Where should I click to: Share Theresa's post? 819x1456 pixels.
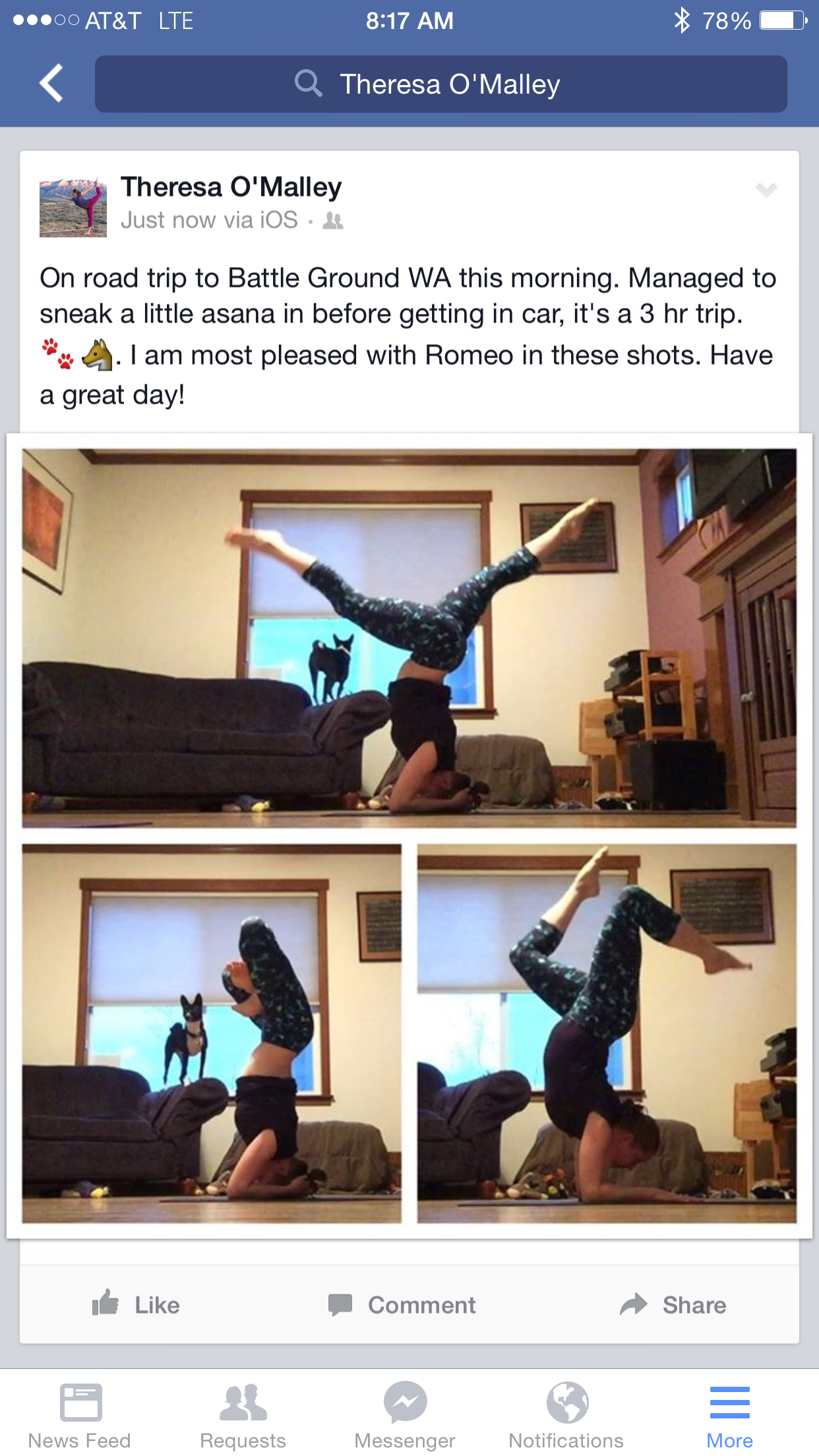(673, 1304)
